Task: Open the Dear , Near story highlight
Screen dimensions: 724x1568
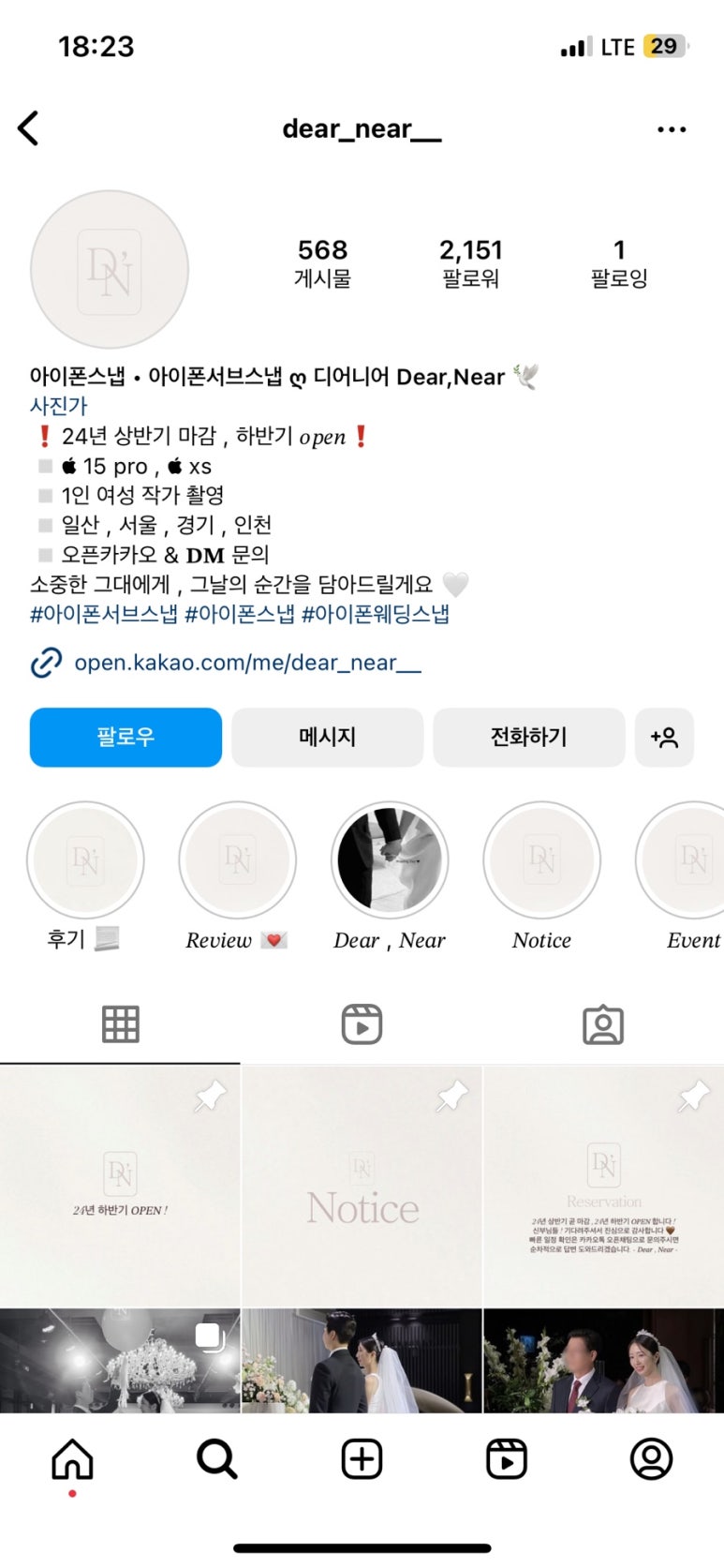Action: (x=390, y=860)
